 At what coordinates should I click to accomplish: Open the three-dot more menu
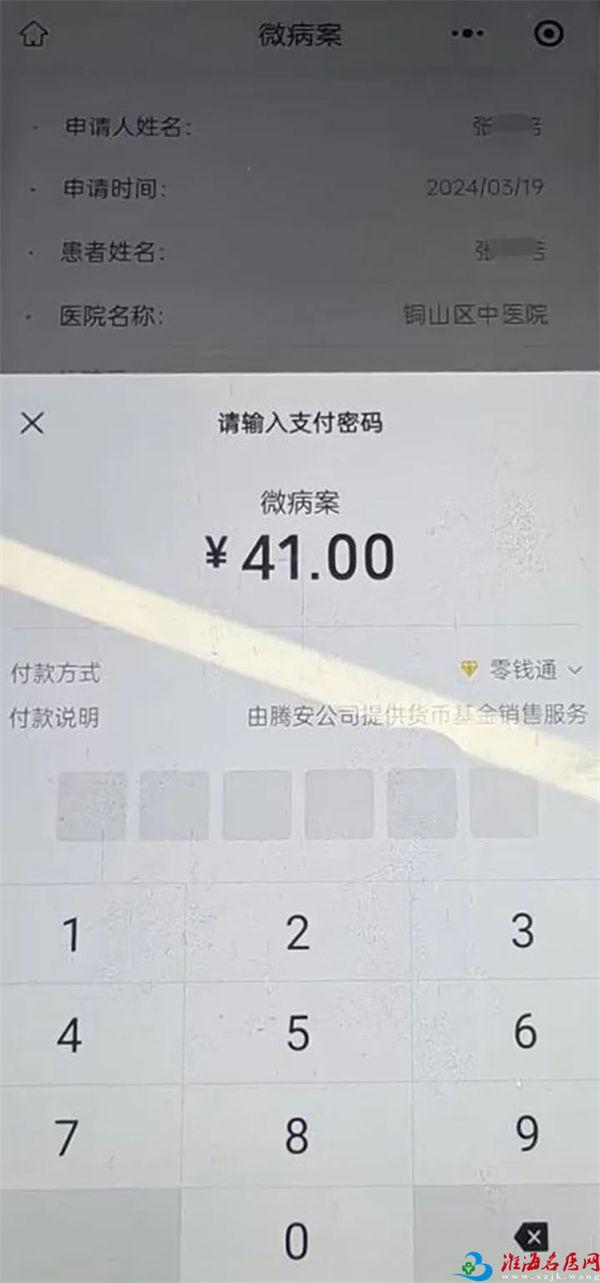(x=467, y=35)
